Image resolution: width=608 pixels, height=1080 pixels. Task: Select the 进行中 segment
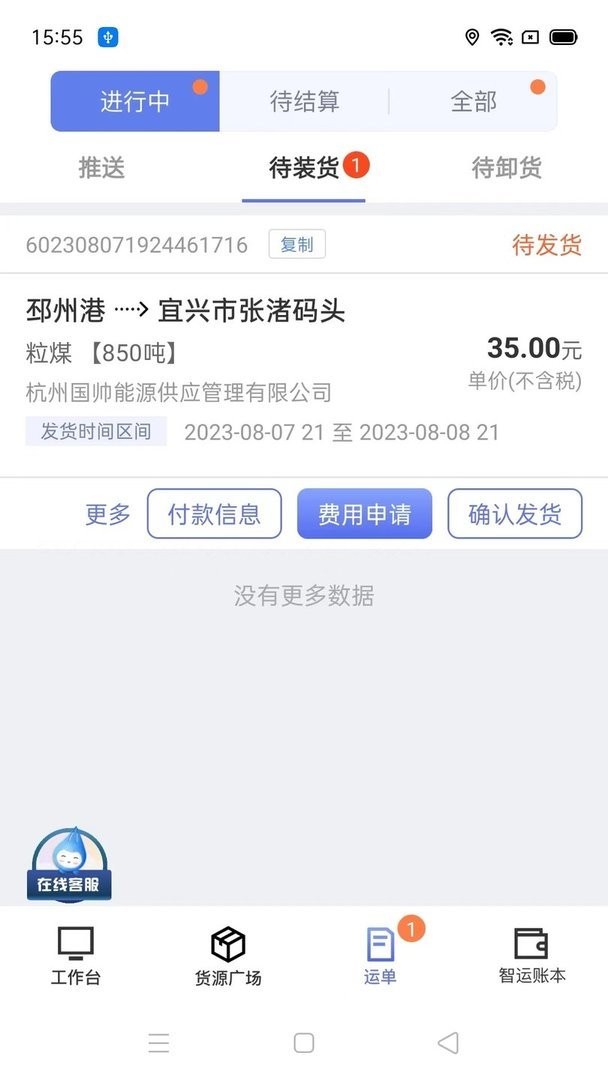click(135, 101)
